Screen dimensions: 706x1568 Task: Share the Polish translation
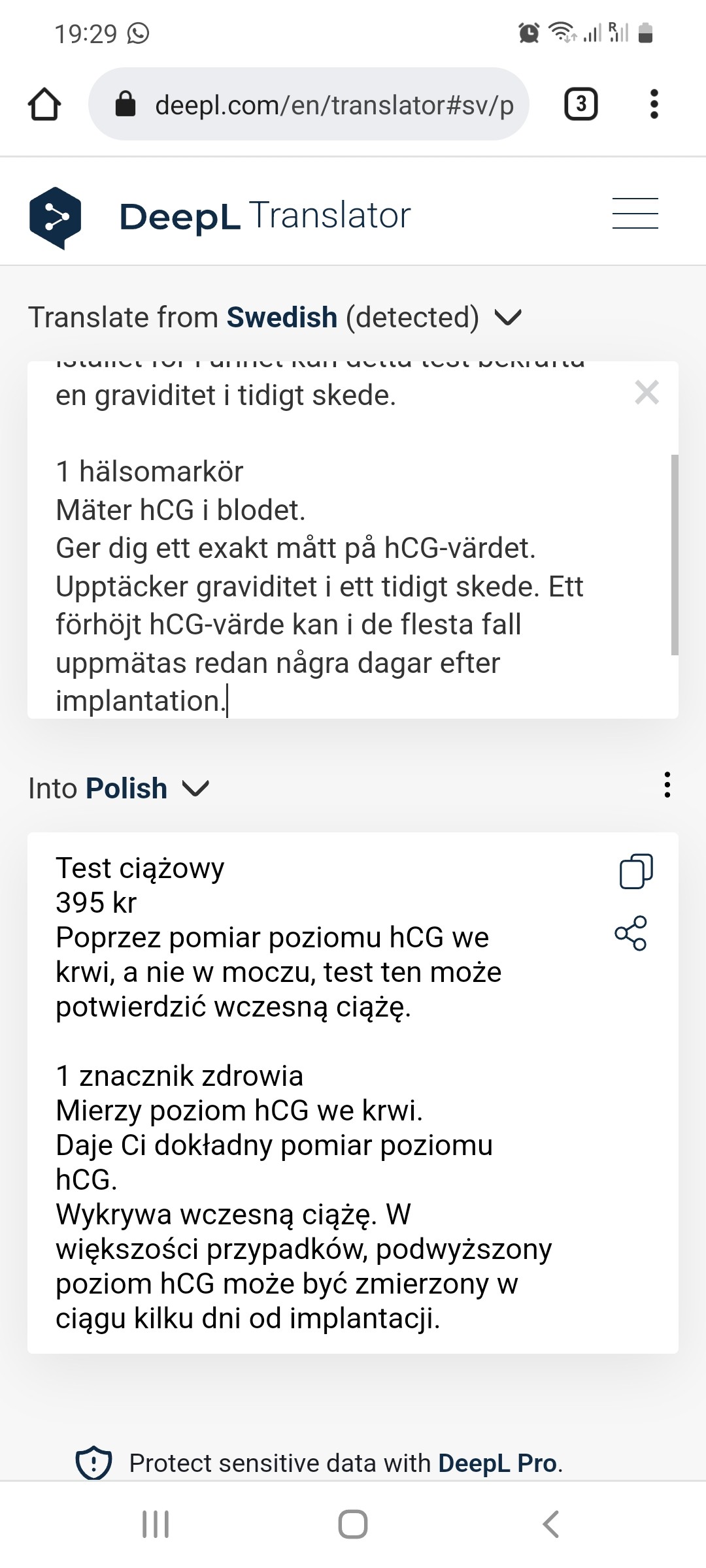pyautogui.click(x=631, y=933)
